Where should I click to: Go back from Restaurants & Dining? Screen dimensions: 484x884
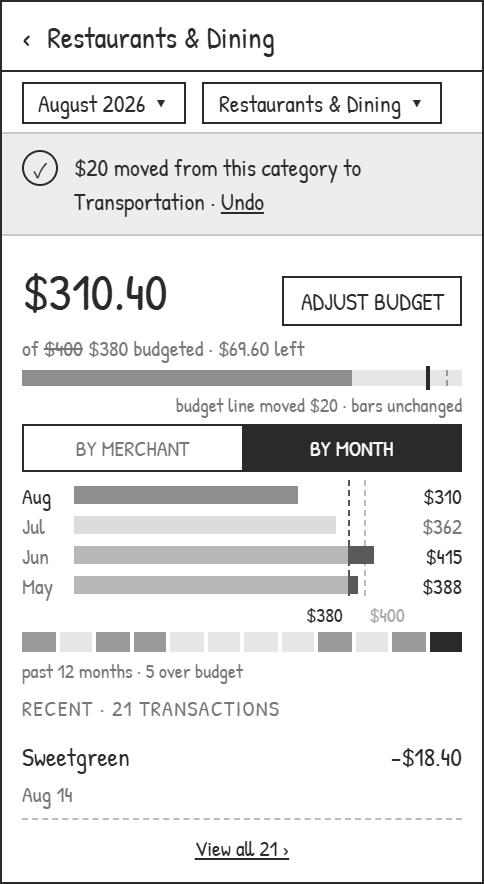tap(27, 40)
